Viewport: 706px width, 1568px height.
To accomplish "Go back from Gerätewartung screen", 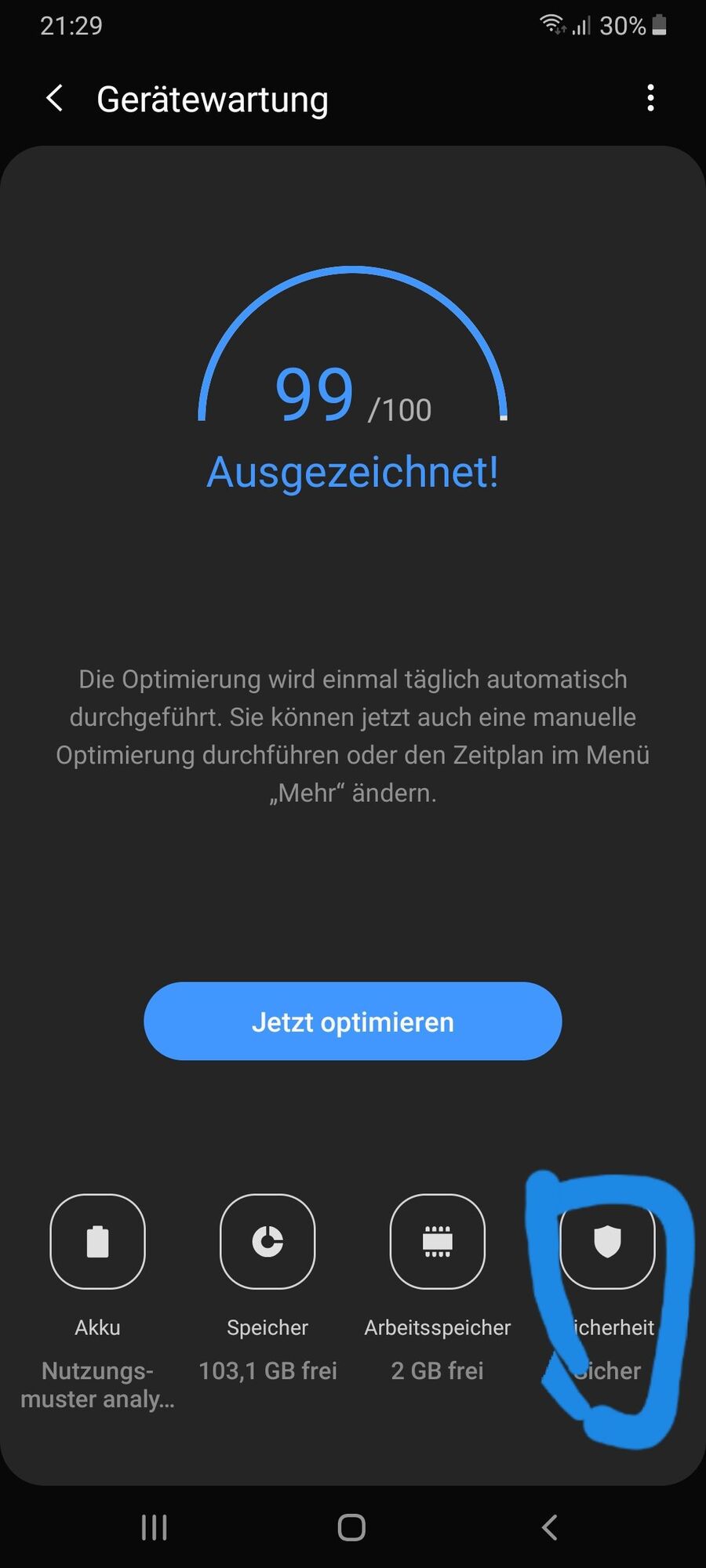I will (x=55, y=99).
